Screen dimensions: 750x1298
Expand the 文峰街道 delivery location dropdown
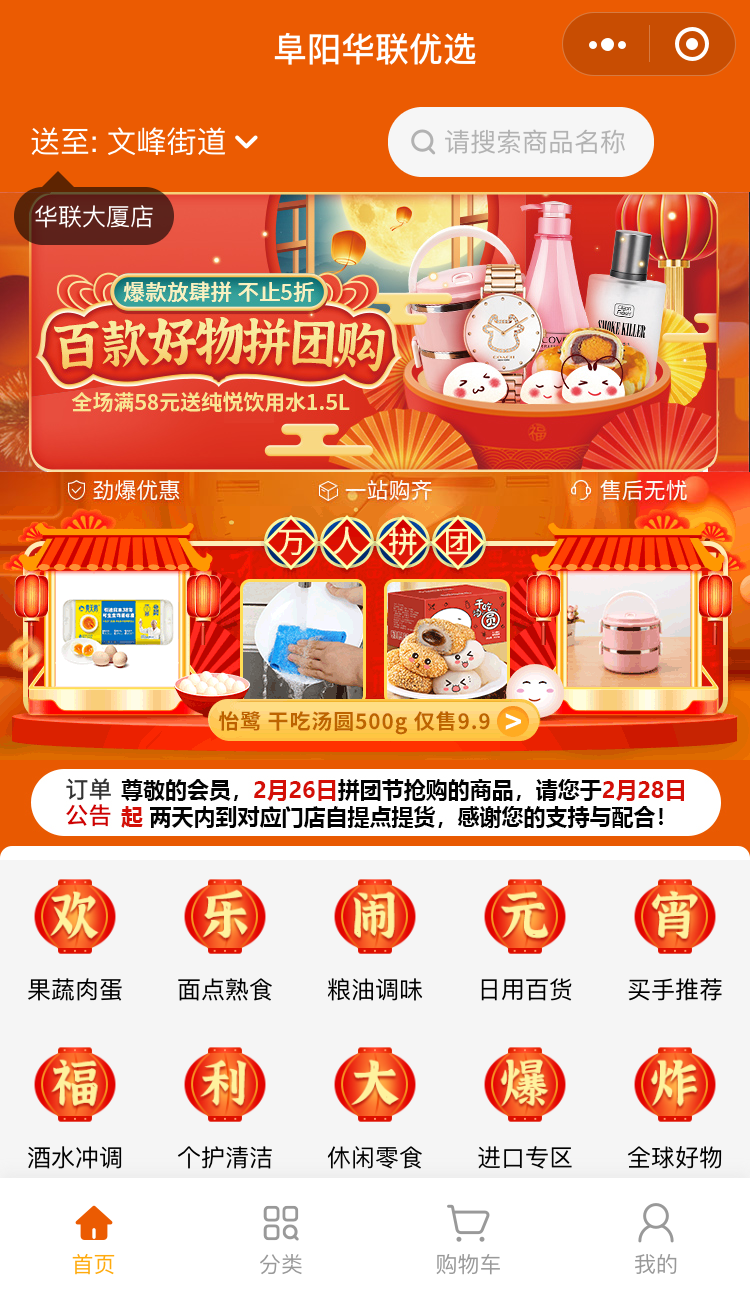point(145,142)
